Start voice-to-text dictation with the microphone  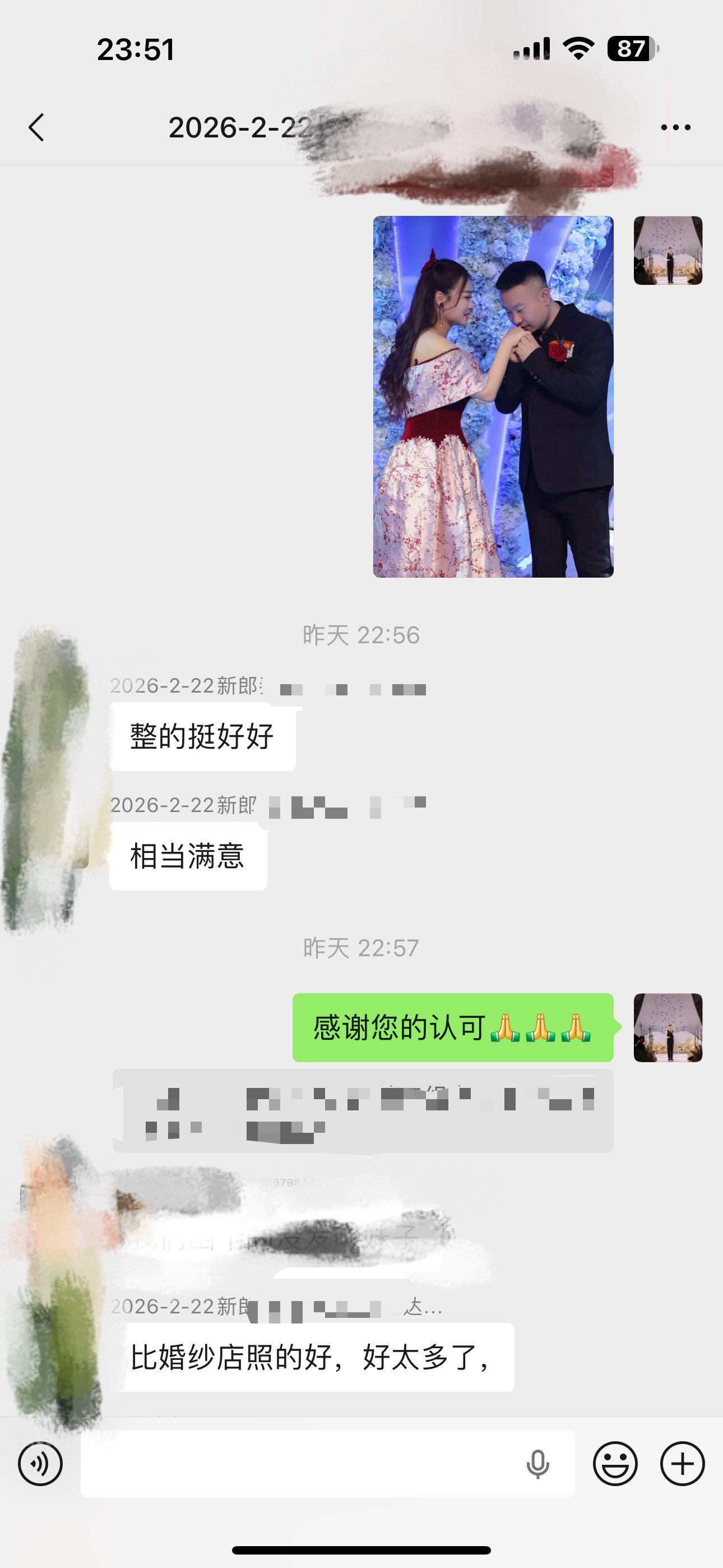[537, 1463]
